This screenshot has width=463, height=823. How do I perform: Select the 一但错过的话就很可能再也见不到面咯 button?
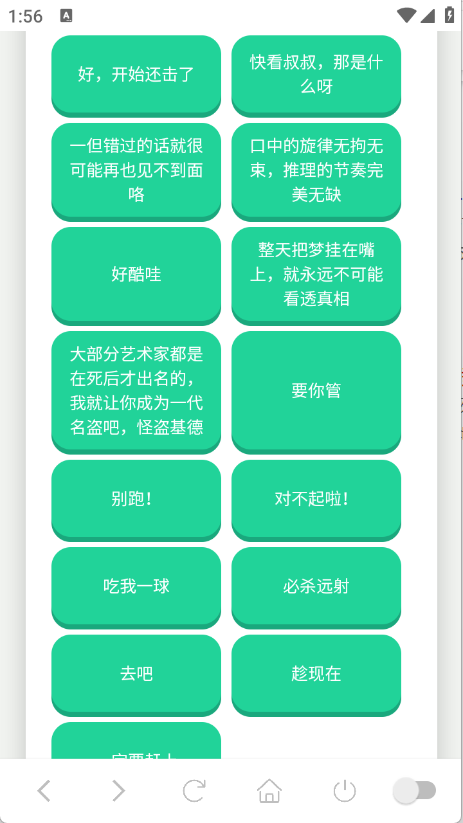pos(136,172)
